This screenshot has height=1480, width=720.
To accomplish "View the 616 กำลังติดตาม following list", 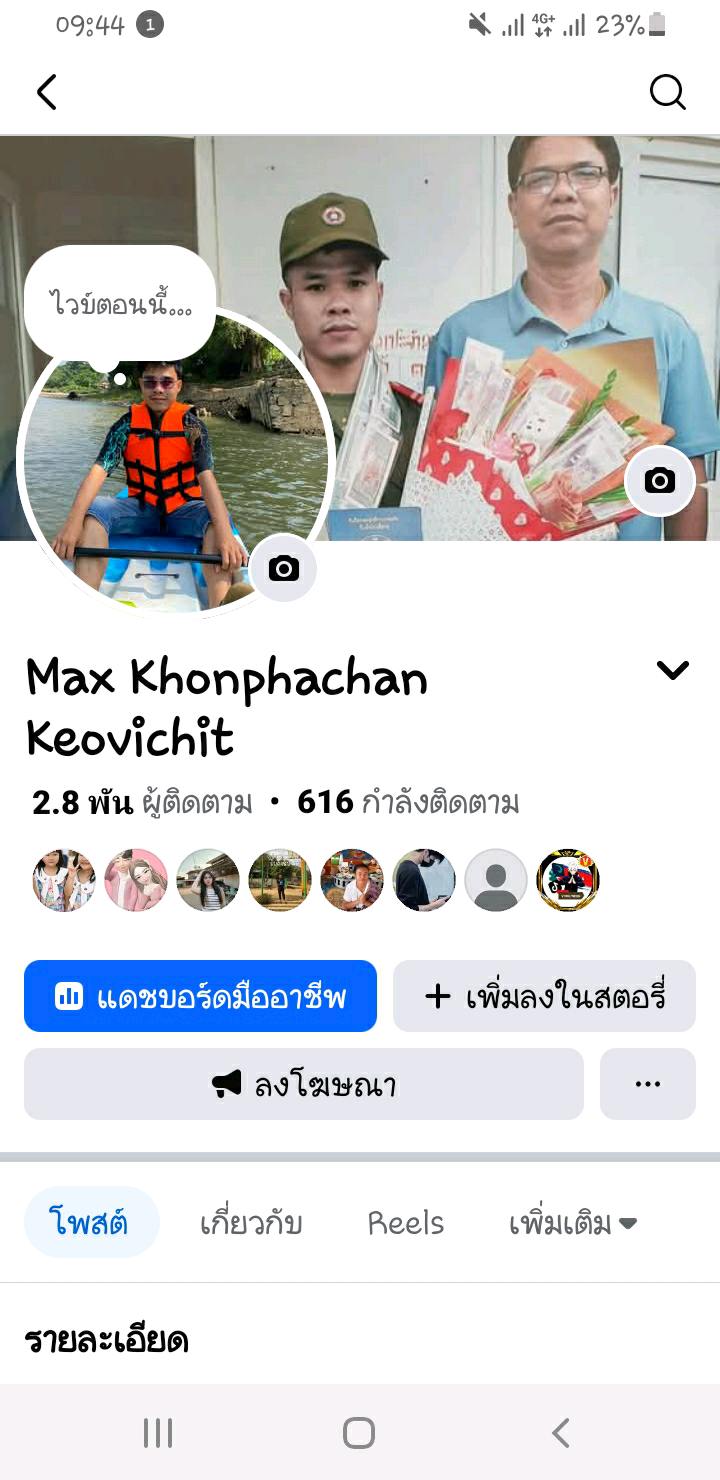I will click(x=408, y=802).
